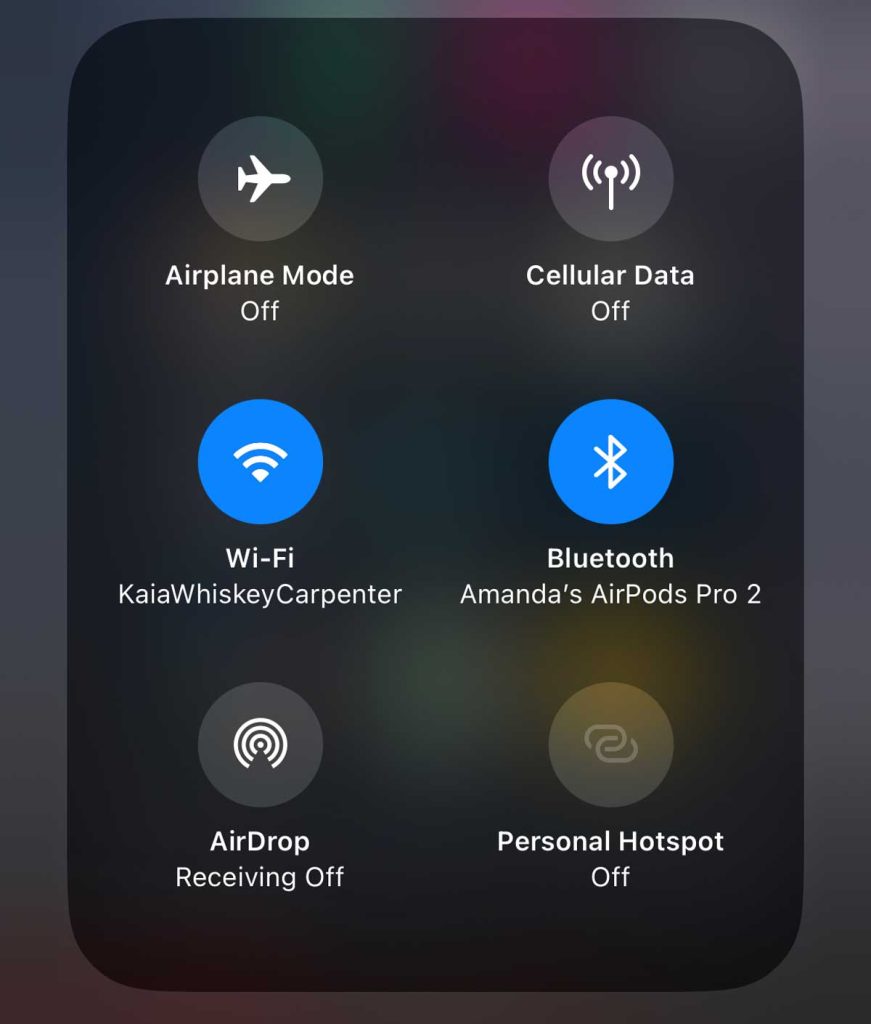
Task: Disable Bluetooth
Action: [610, 461]
